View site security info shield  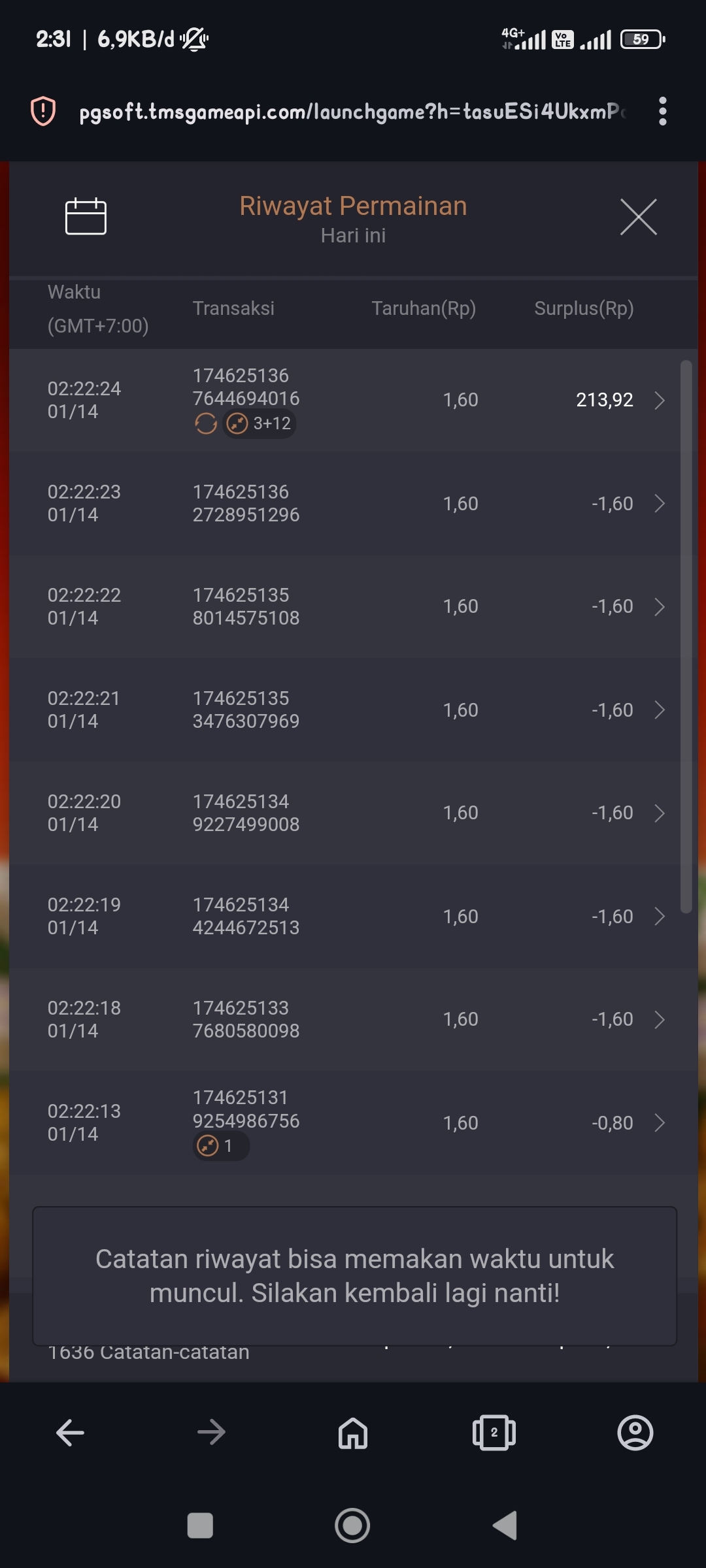pyautogui.click(x=43, y=111)
